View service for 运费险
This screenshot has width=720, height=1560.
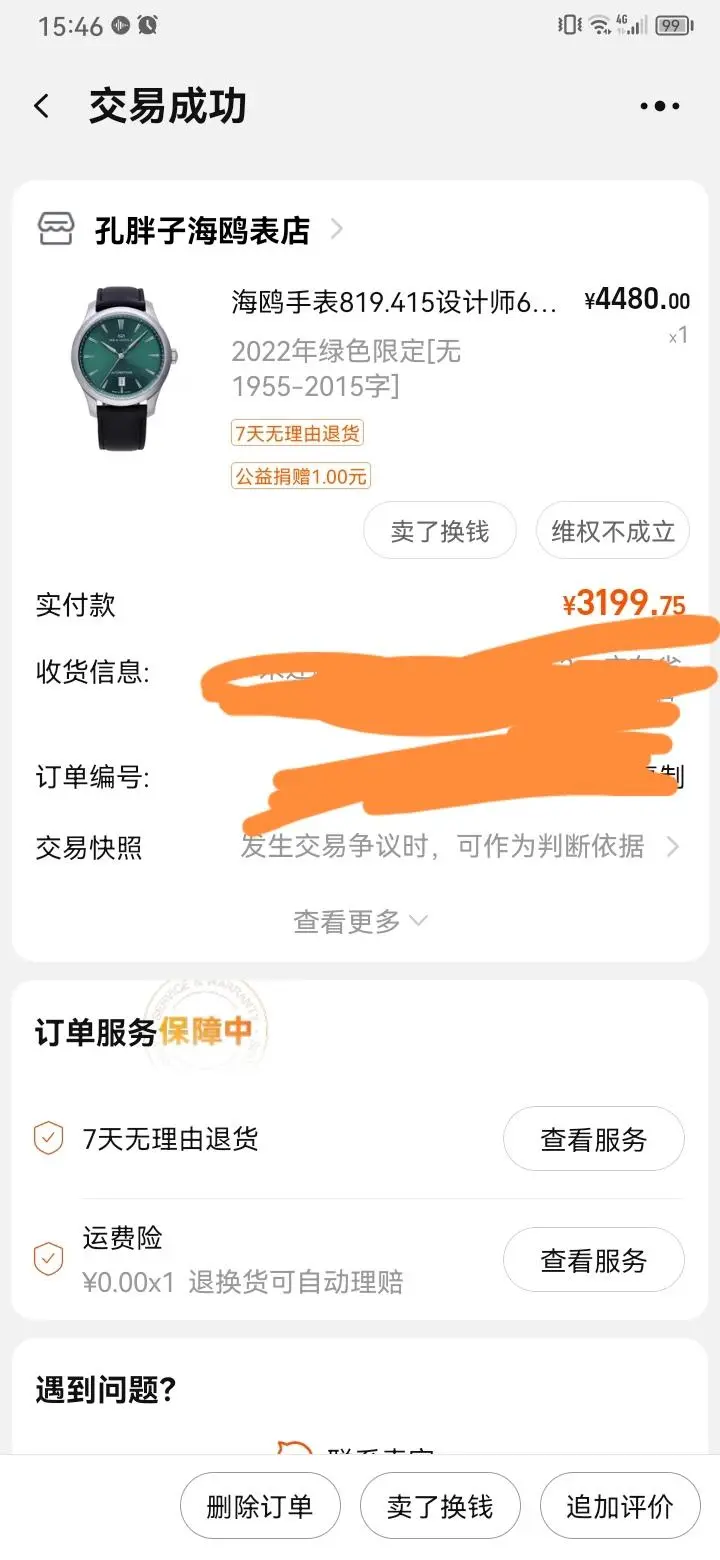click(x=594, y=1260)
